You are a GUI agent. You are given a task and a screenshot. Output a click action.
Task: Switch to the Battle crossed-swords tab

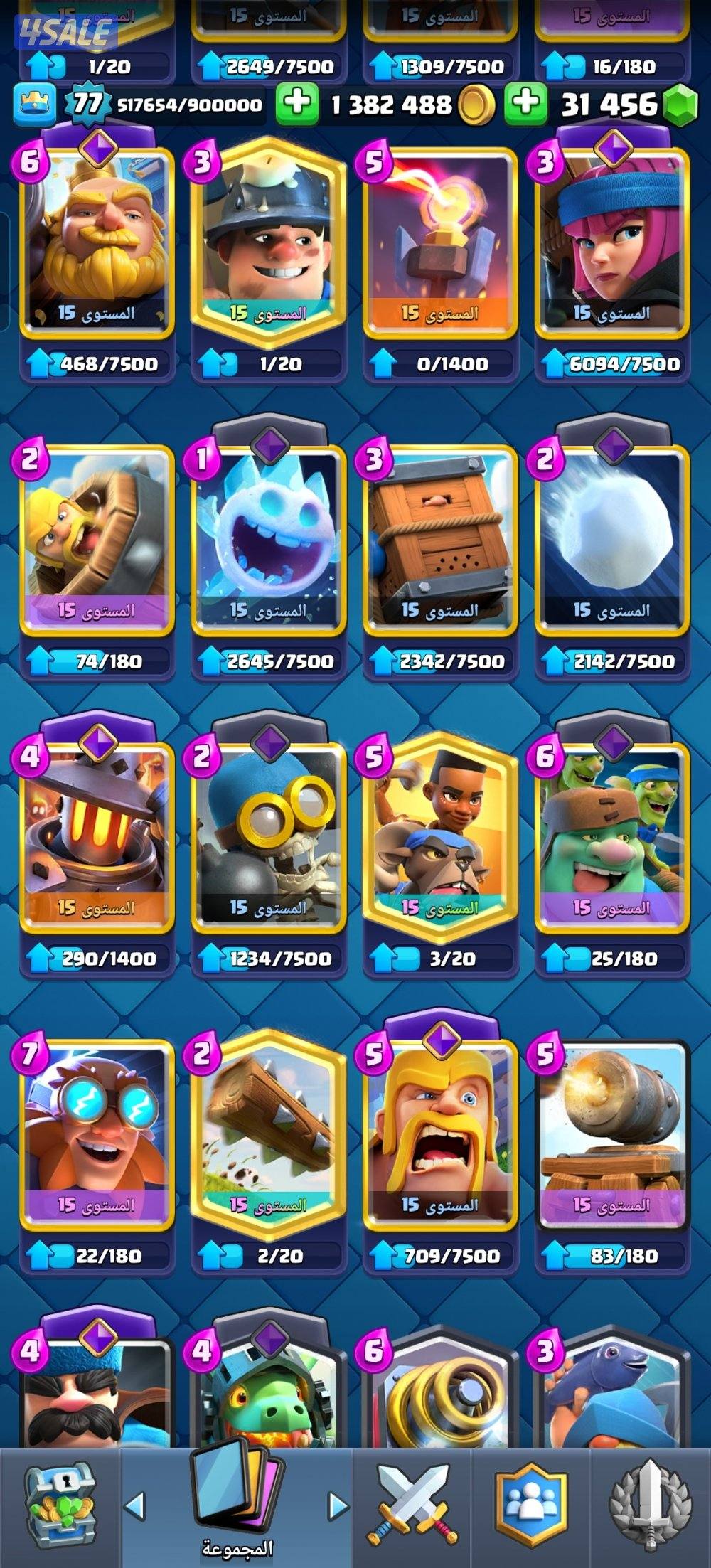(x=412, y=1504)
